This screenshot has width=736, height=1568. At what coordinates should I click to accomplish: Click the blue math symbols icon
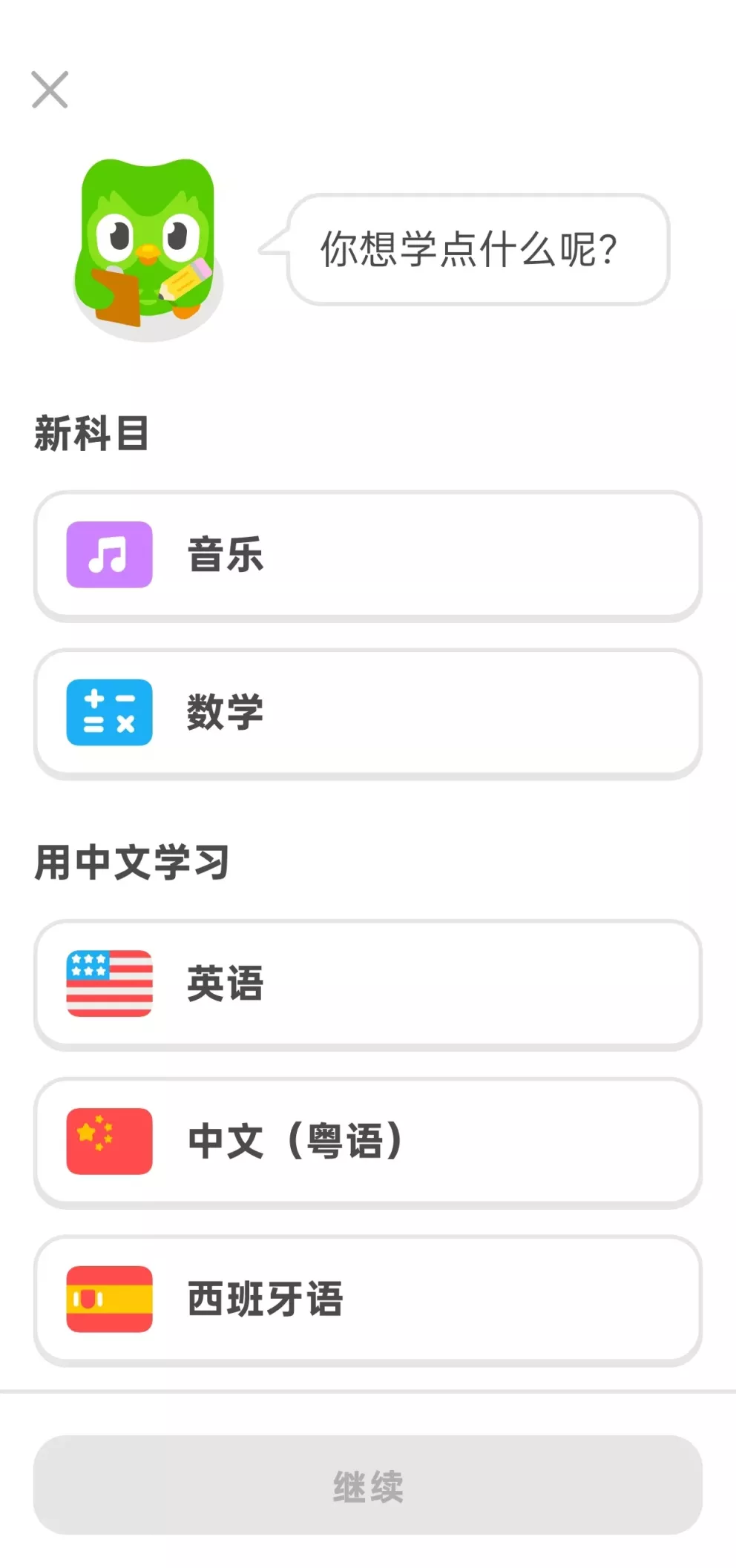pyautogui.click(x=108, y=713)
